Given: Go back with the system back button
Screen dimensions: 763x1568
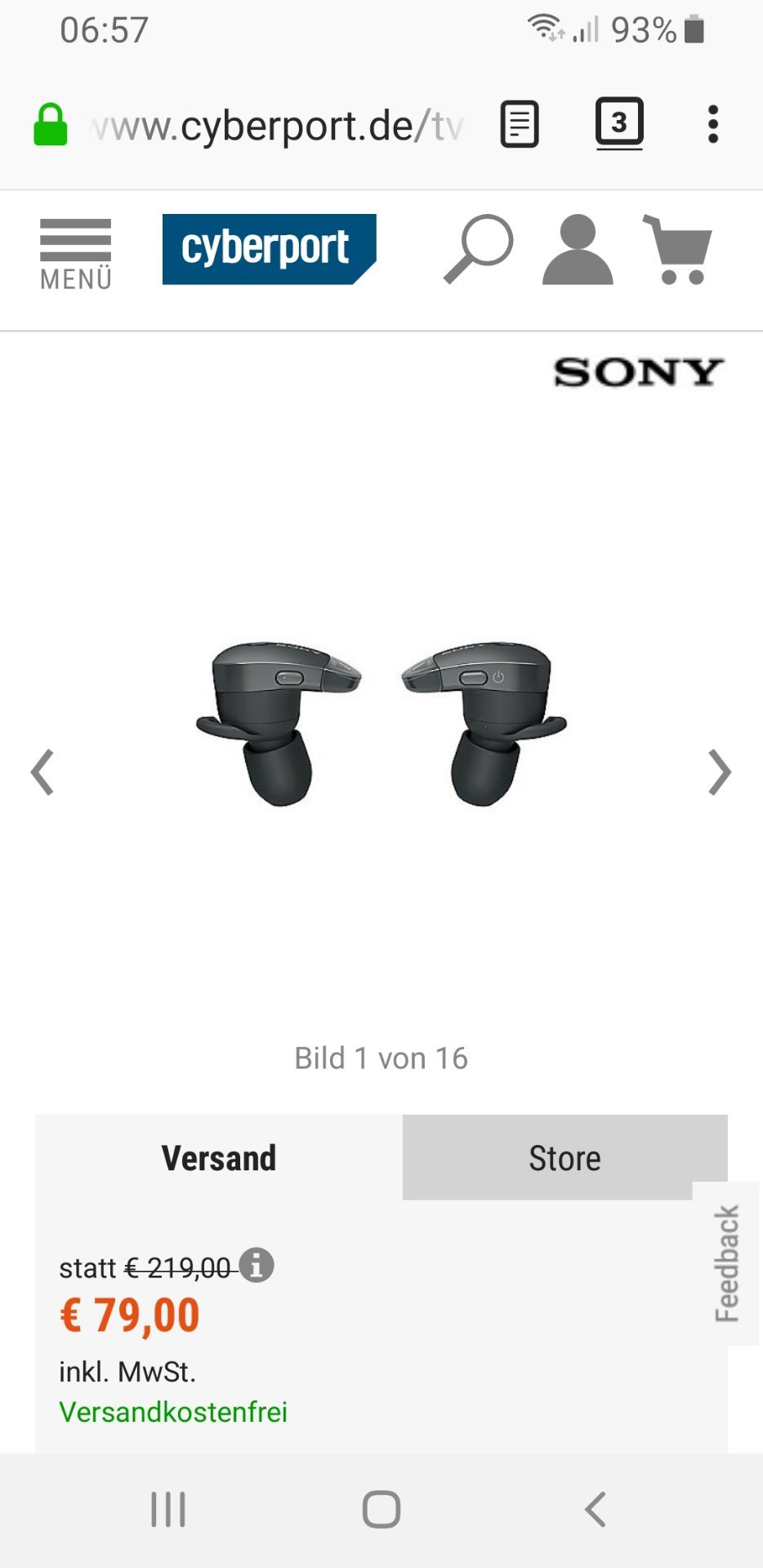Looking at the screenshot, I should 595,1509.
